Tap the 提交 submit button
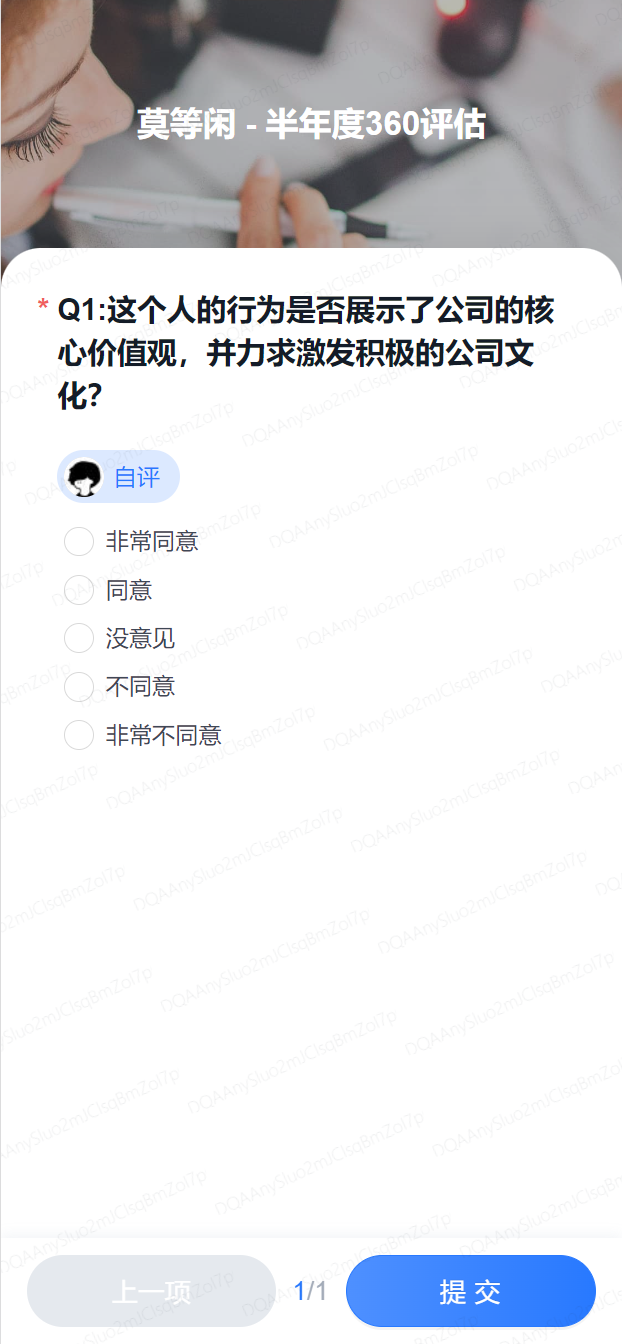Viewport: 622px width, 1344px height. click(x=471, y=1291)
